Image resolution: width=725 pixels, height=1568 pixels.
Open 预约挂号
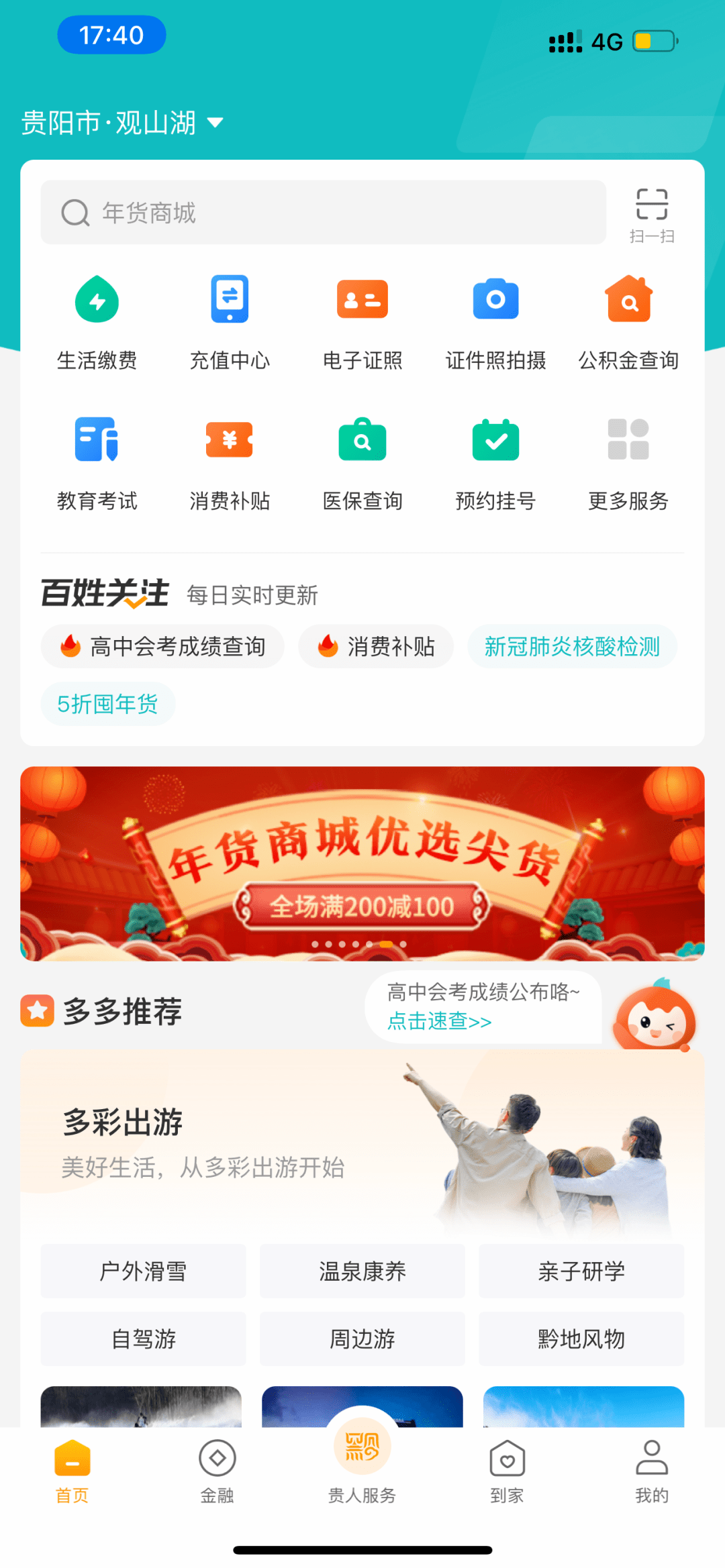pos(495,464)
